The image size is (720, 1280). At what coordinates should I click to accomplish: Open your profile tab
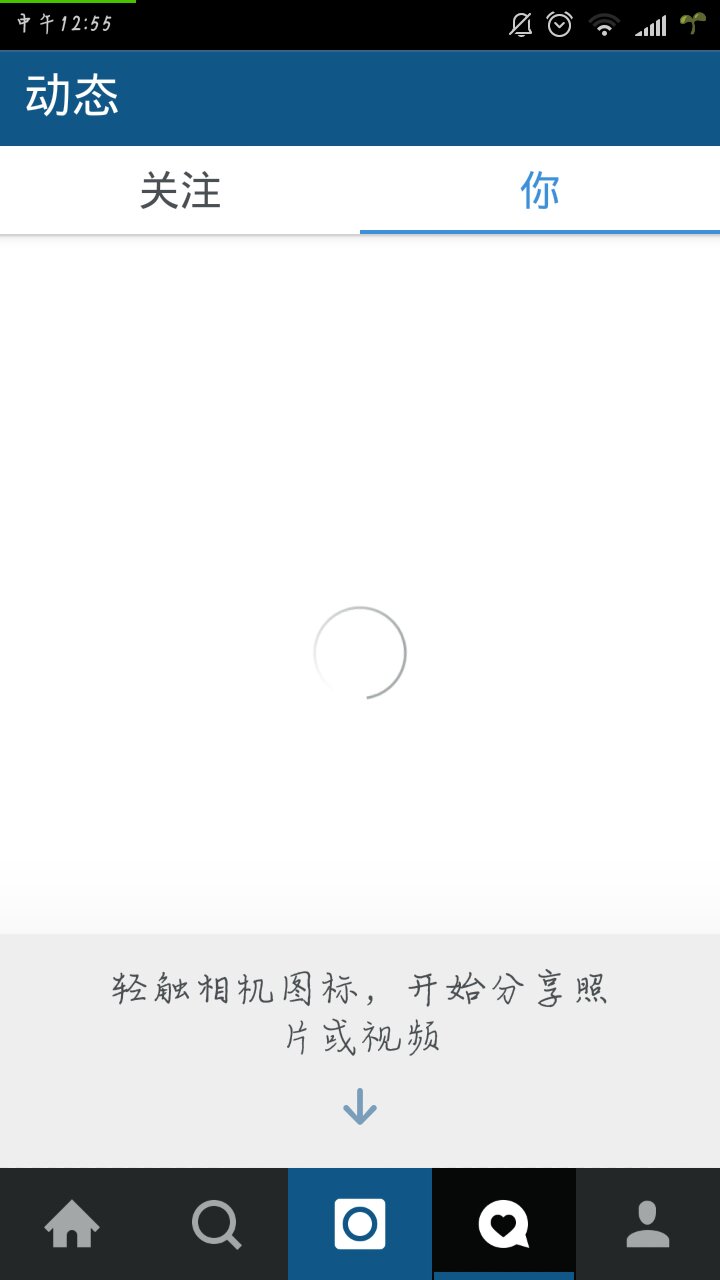tap(648, 1224)
